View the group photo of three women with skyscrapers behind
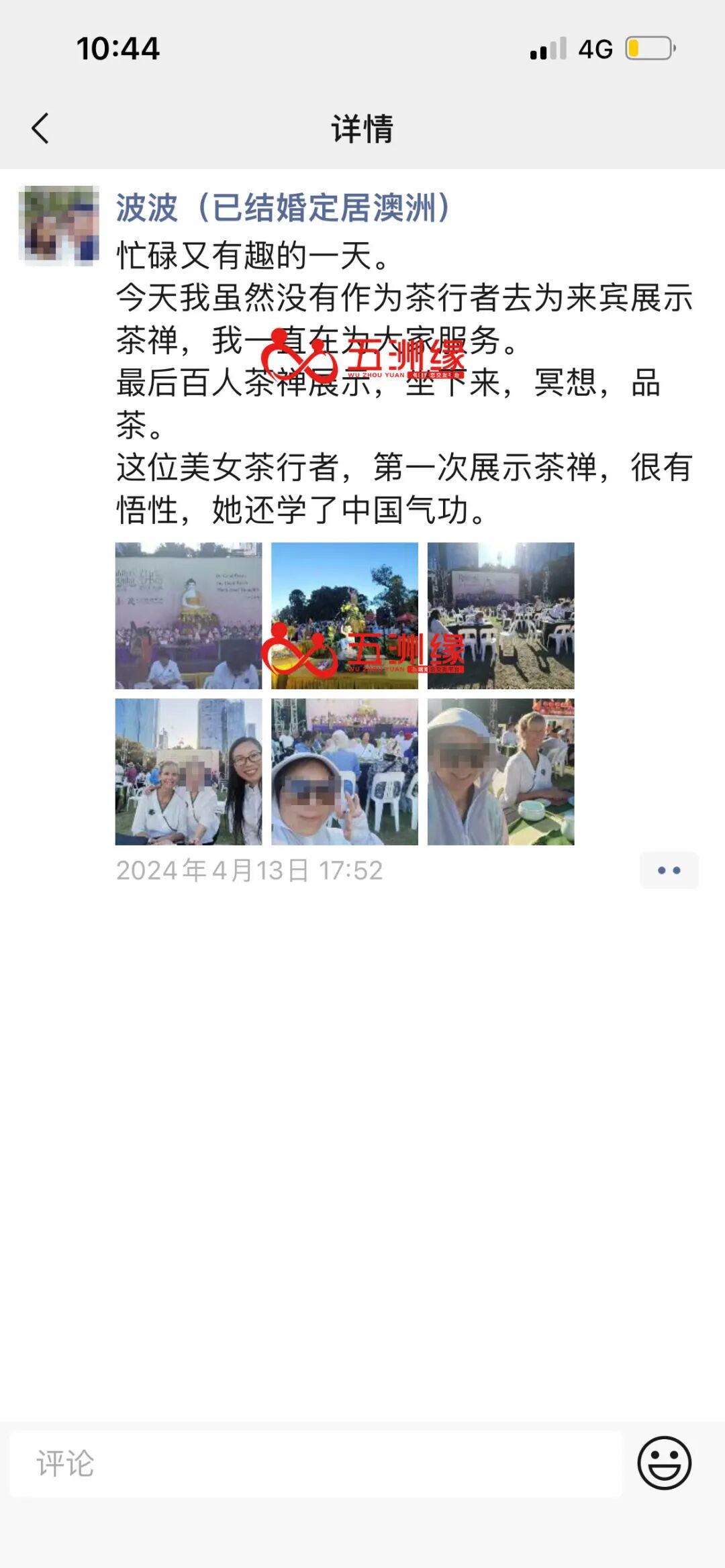725x1568 pixels. pos(189,772)
